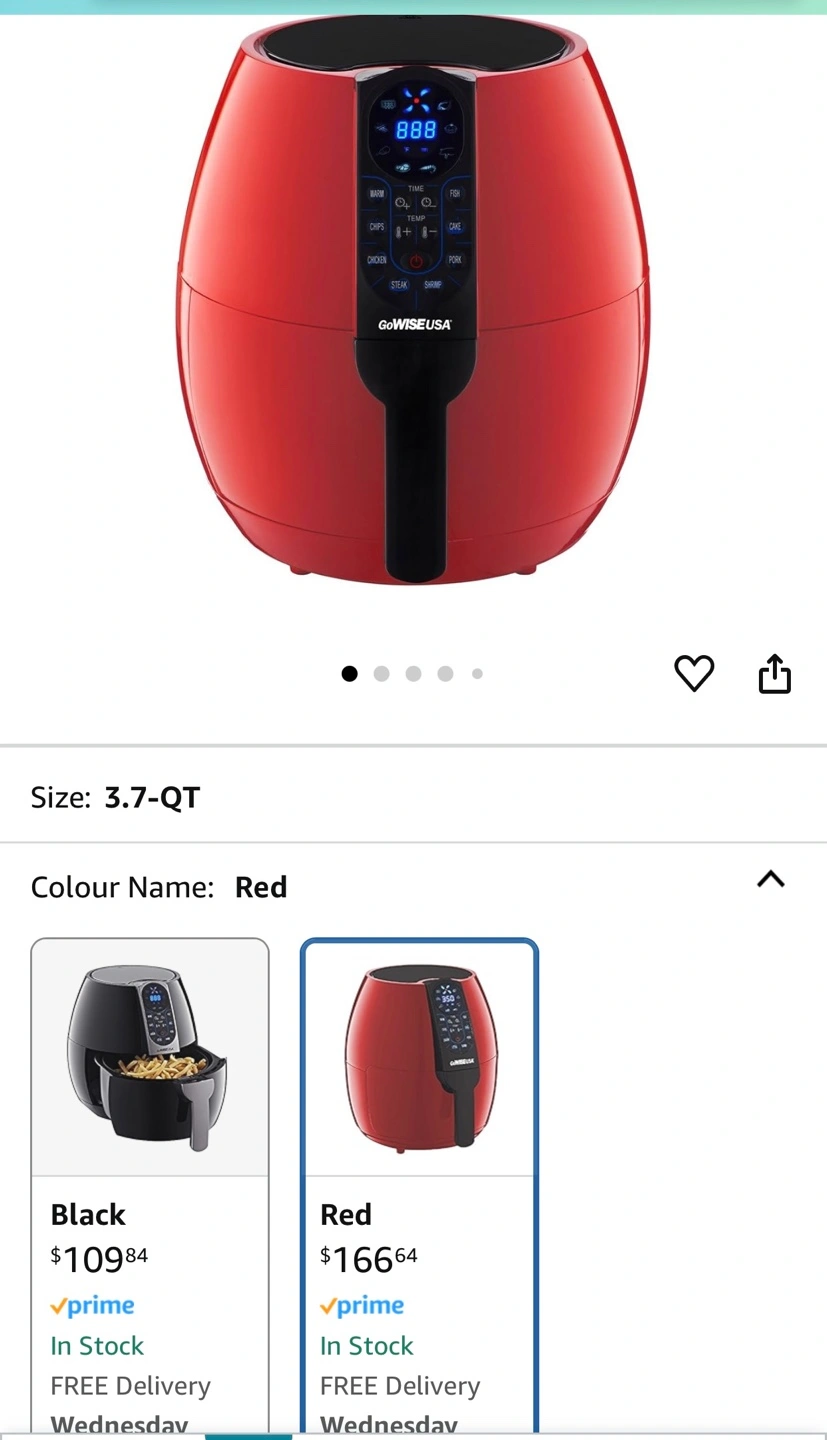The image size is (827, 1440).
Task: Collapse the Colour Name section
Action: (770, 879)
